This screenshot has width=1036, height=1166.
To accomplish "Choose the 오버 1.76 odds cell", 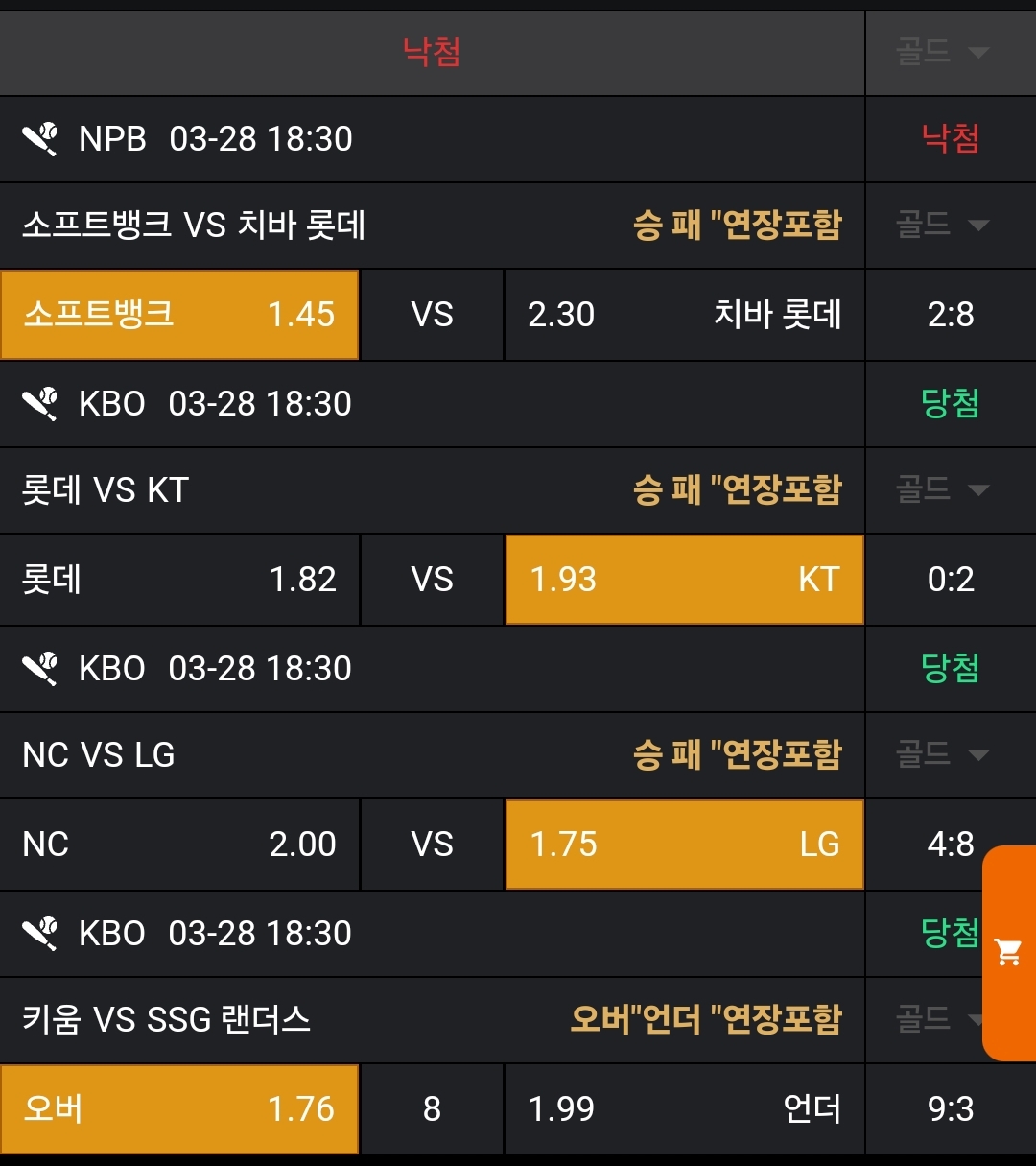I will coord(179,1109).
